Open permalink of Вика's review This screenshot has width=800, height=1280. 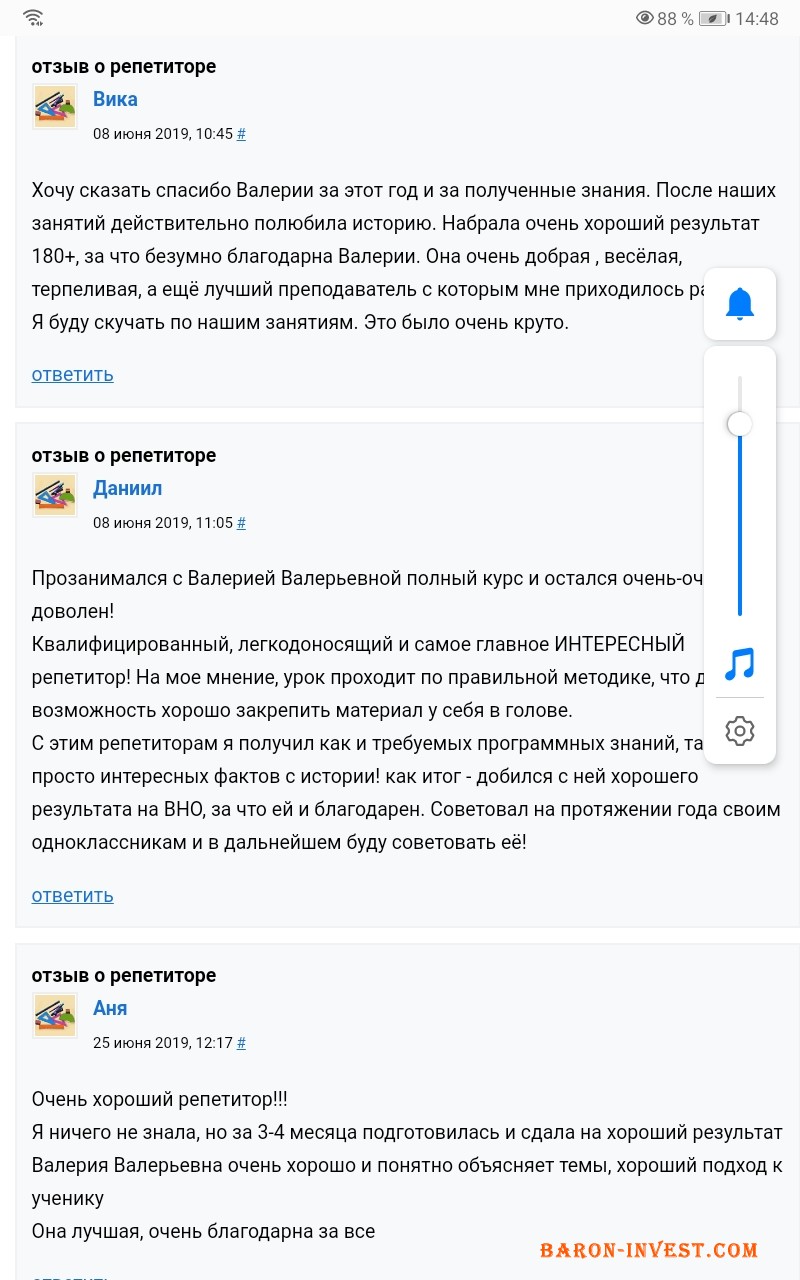coord(241,134)
